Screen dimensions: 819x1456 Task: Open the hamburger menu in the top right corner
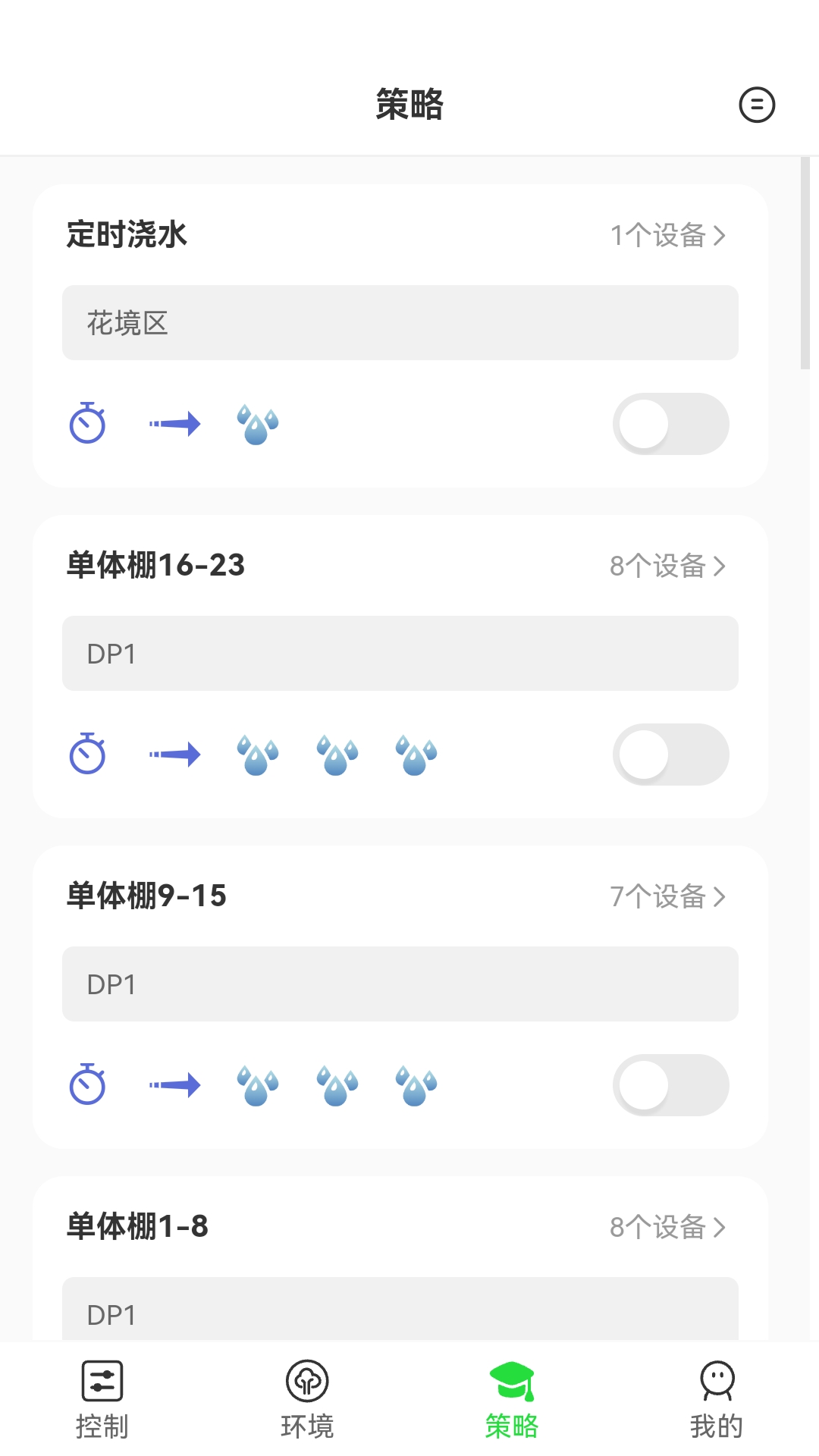tap(757, 105)
